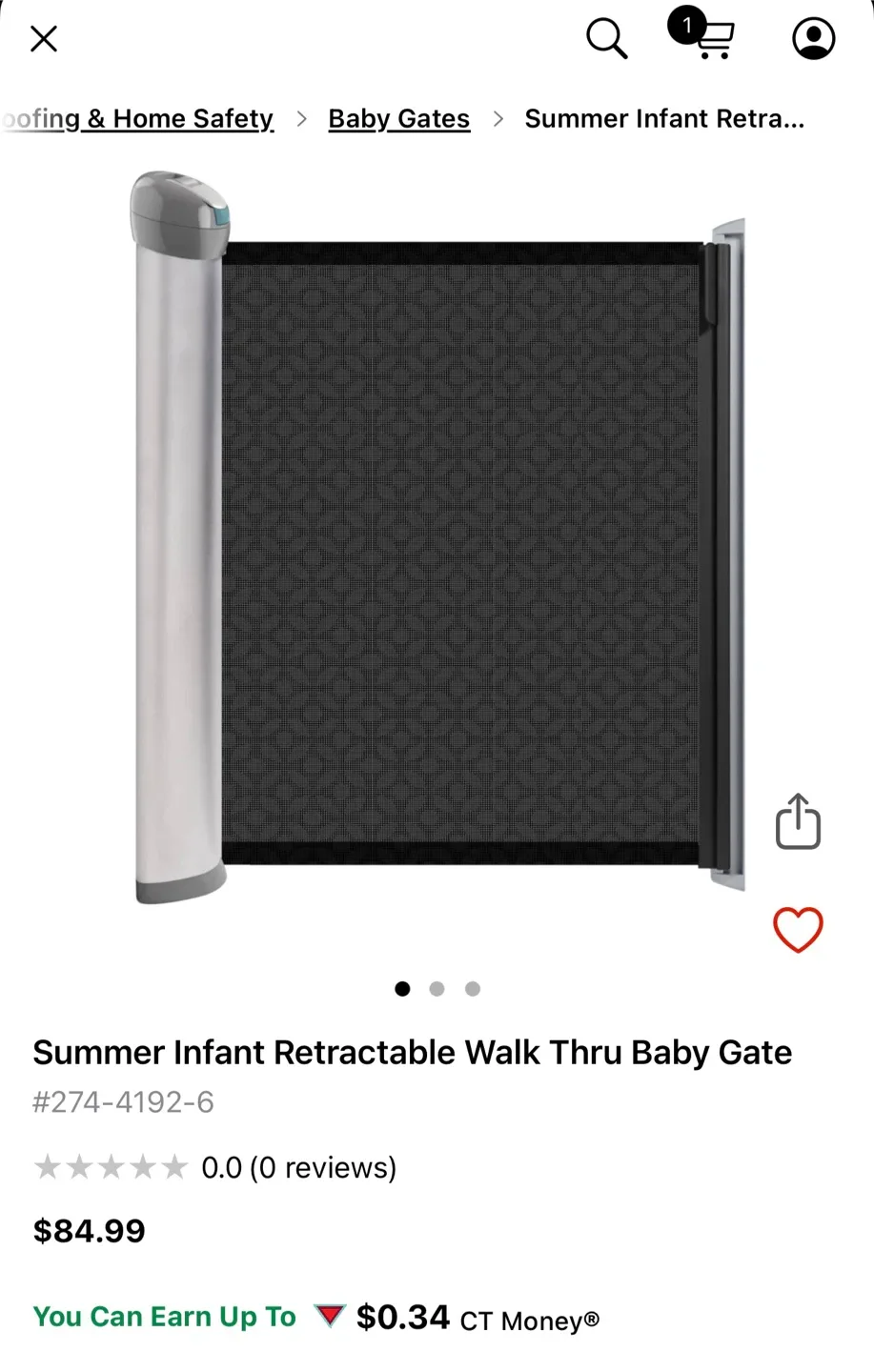Activate the second carousel dot
The image size is (874, 1372).
(437, 989)
